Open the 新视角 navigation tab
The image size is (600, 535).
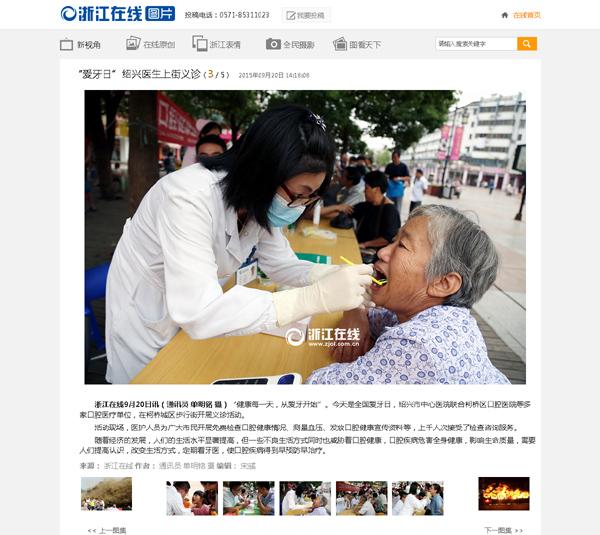[81, 44]
